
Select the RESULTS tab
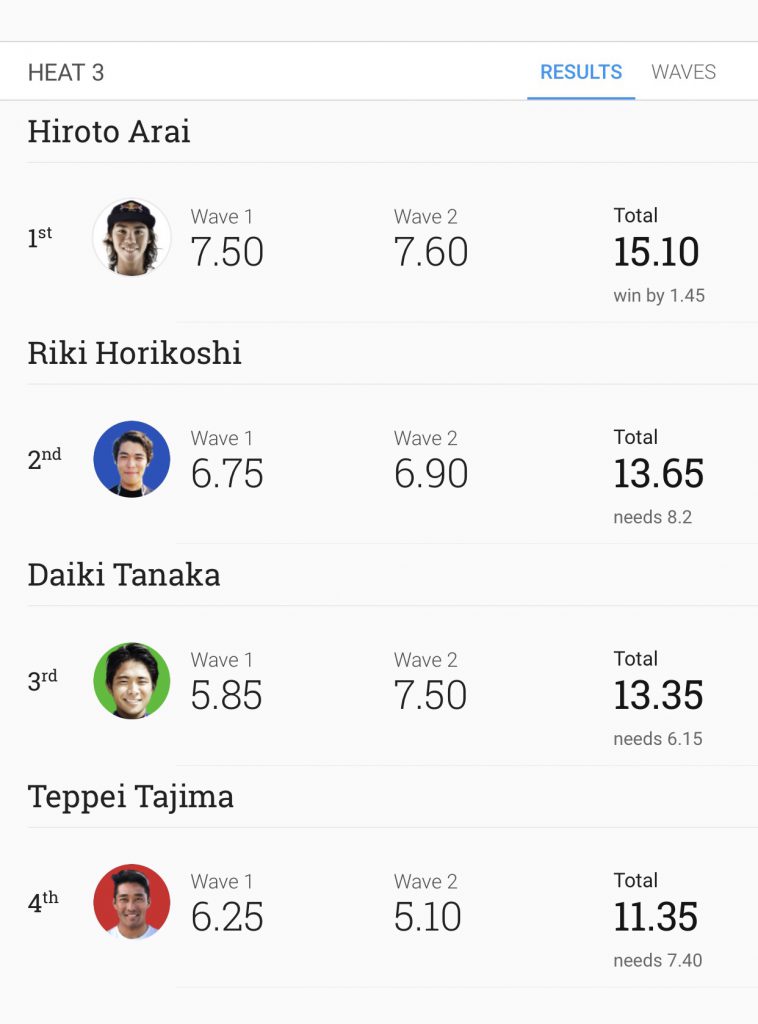580,72
